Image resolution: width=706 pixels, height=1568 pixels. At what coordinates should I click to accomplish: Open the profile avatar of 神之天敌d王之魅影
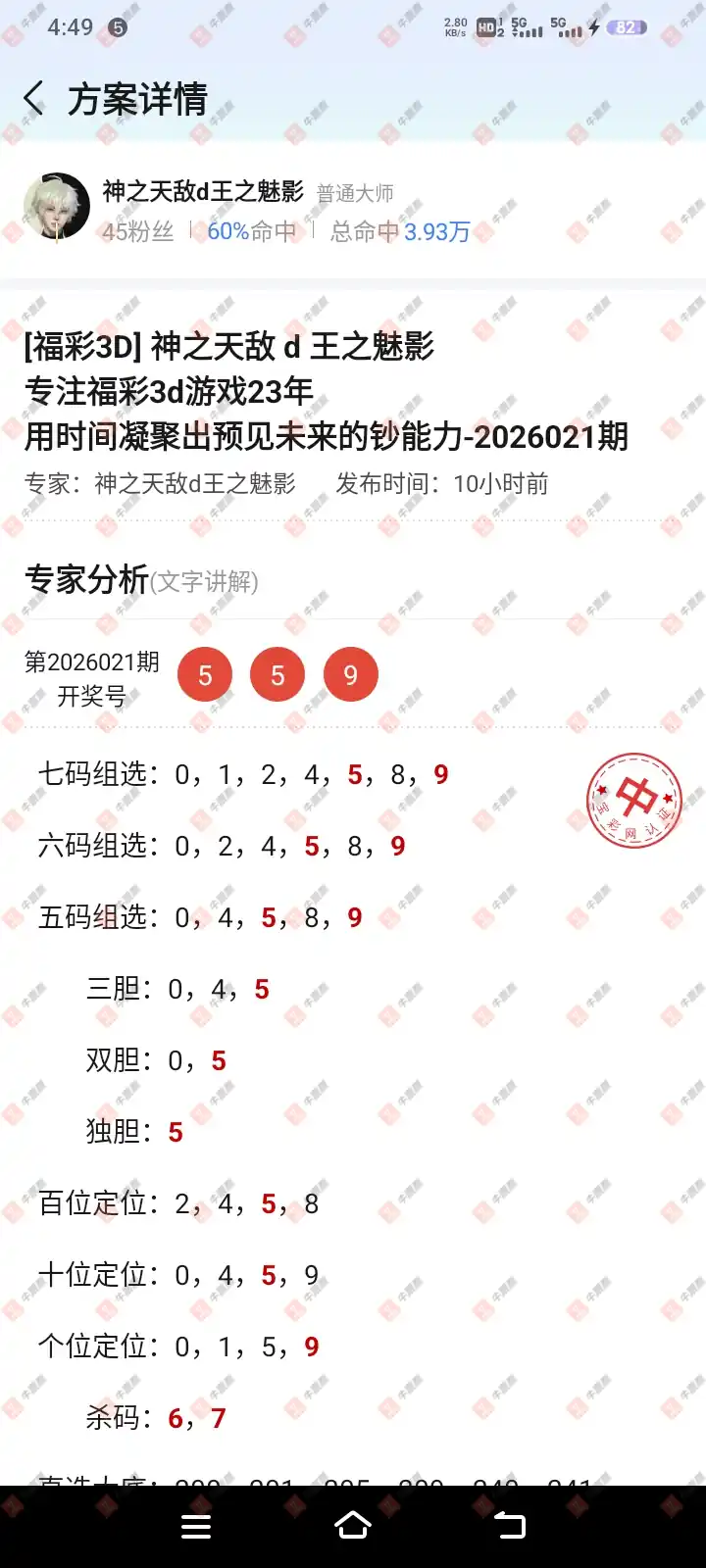pyautogui.click(x=57, y=208)
